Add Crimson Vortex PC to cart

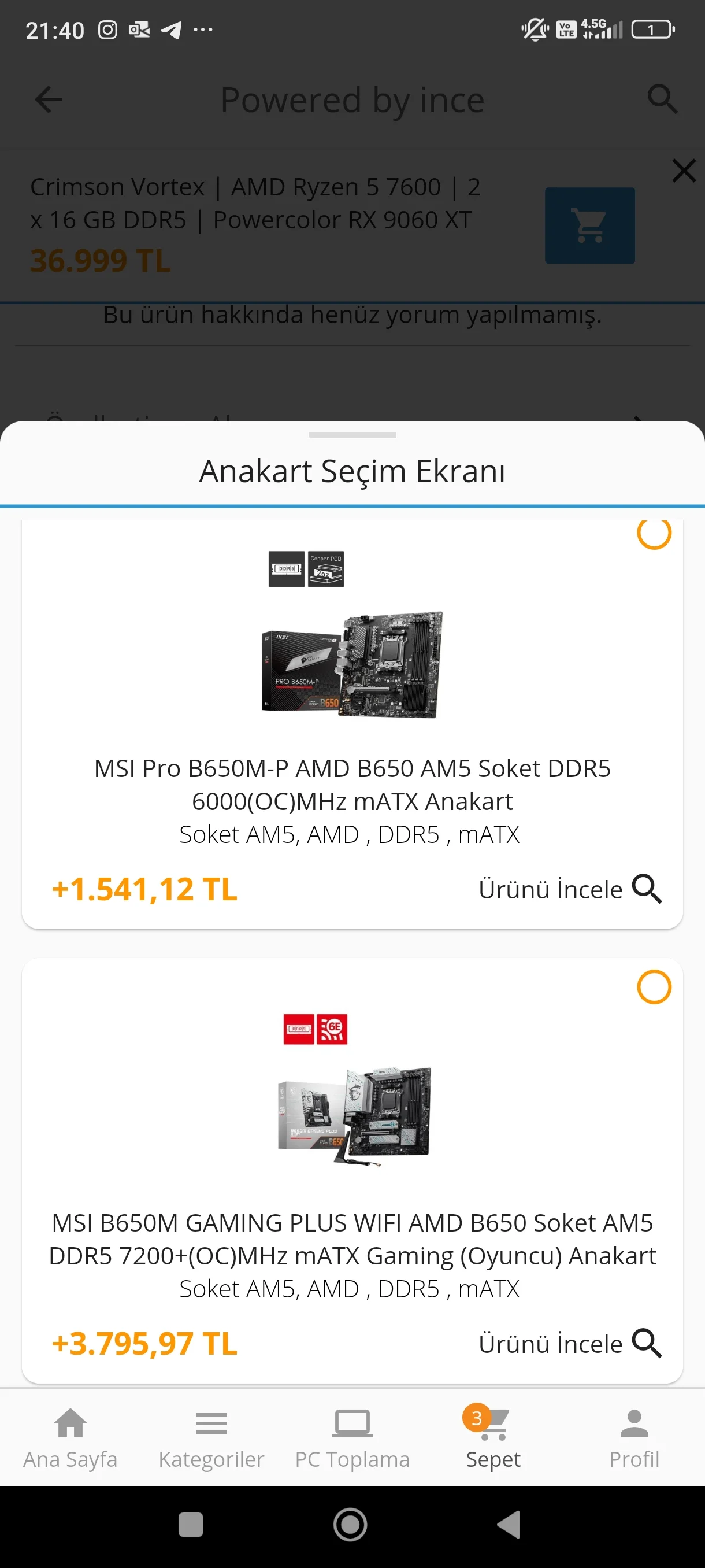coord(589,226)
